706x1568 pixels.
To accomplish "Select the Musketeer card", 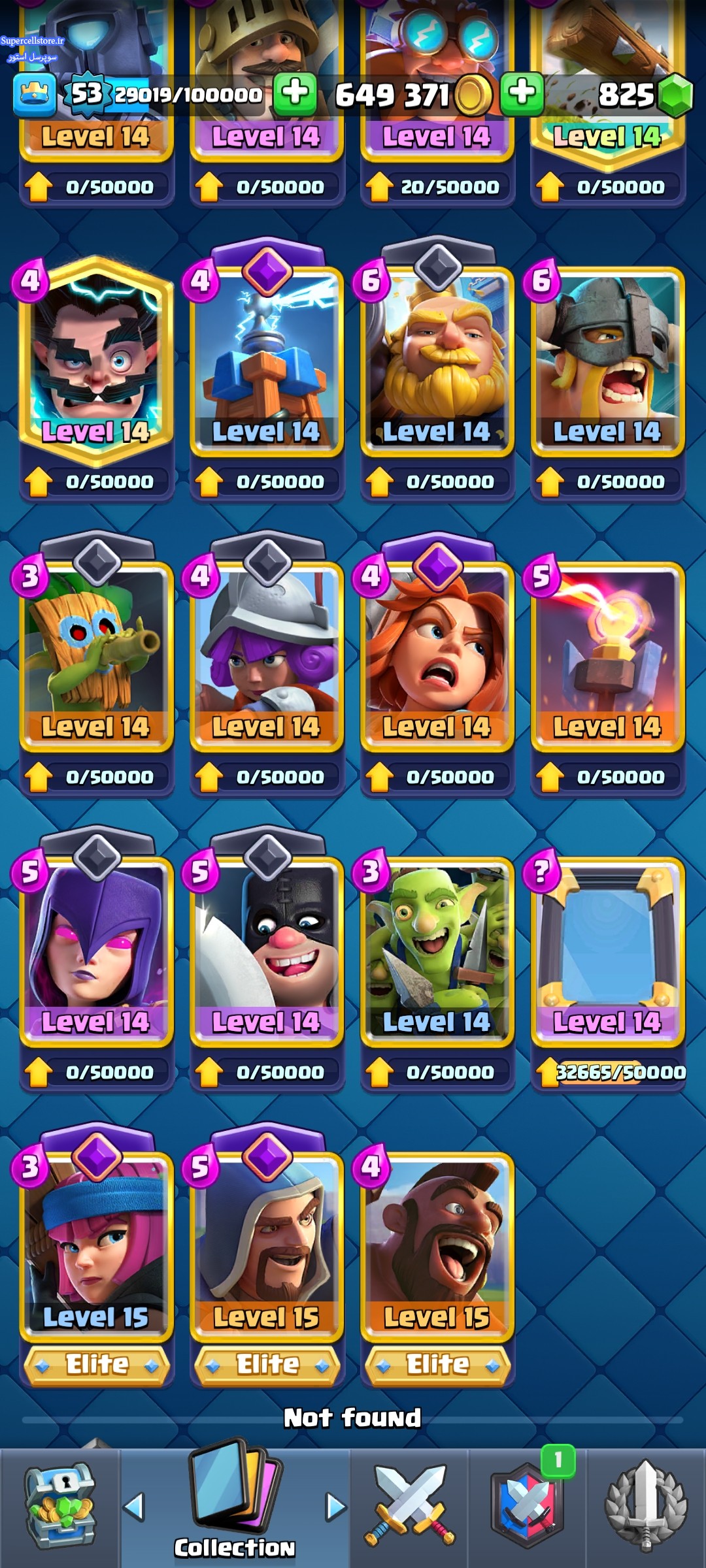I will coord(267,653).
